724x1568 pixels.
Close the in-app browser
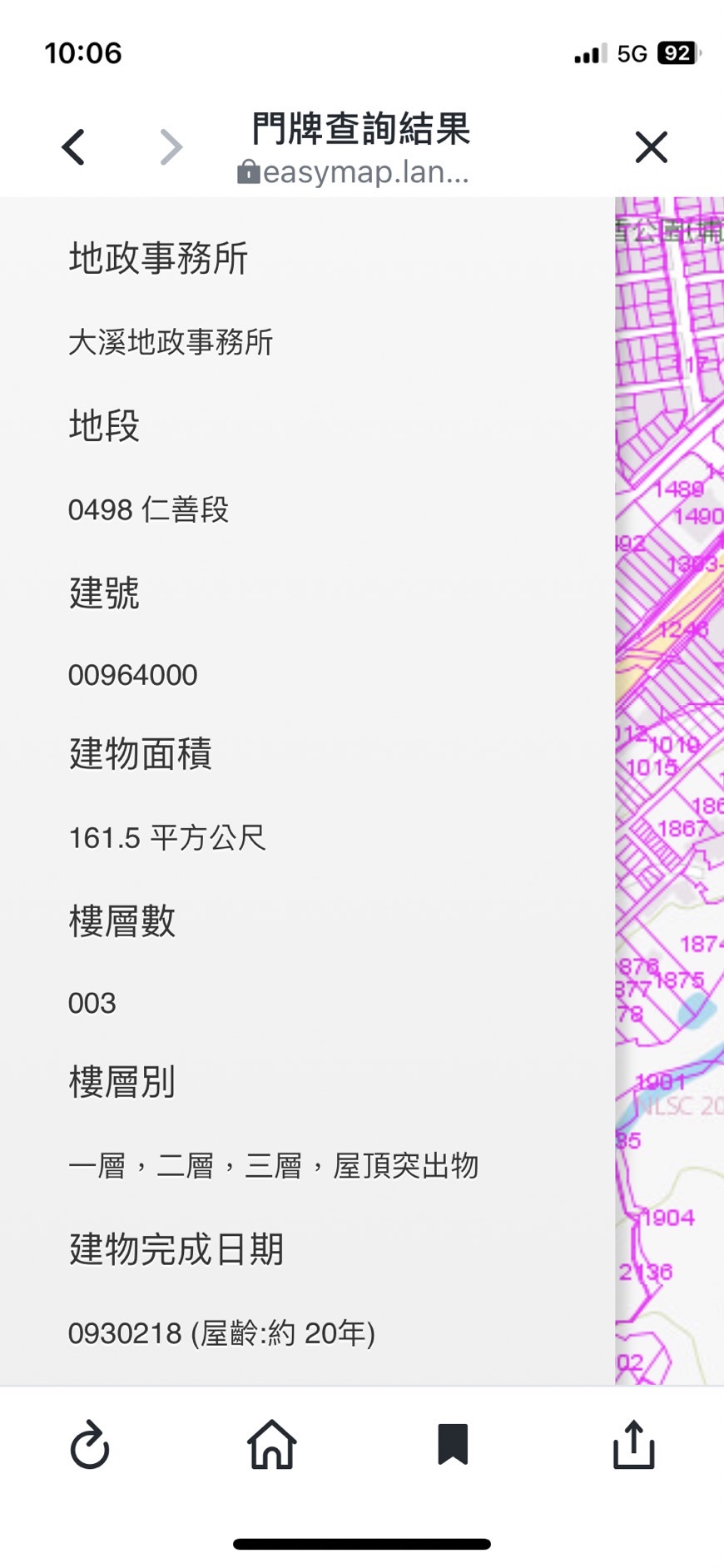(x=651, y=147)
